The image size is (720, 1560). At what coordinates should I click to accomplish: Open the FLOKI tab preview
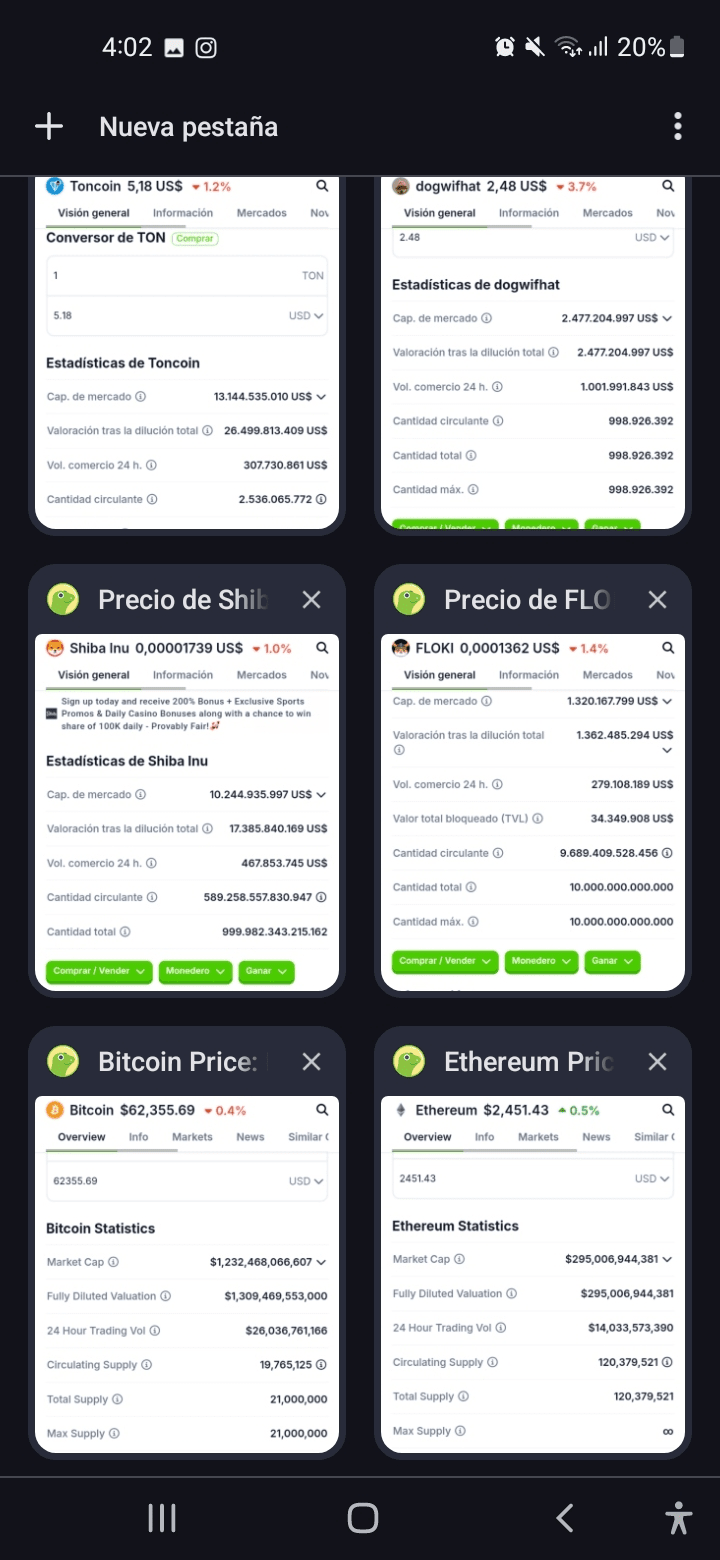[533, 812]
